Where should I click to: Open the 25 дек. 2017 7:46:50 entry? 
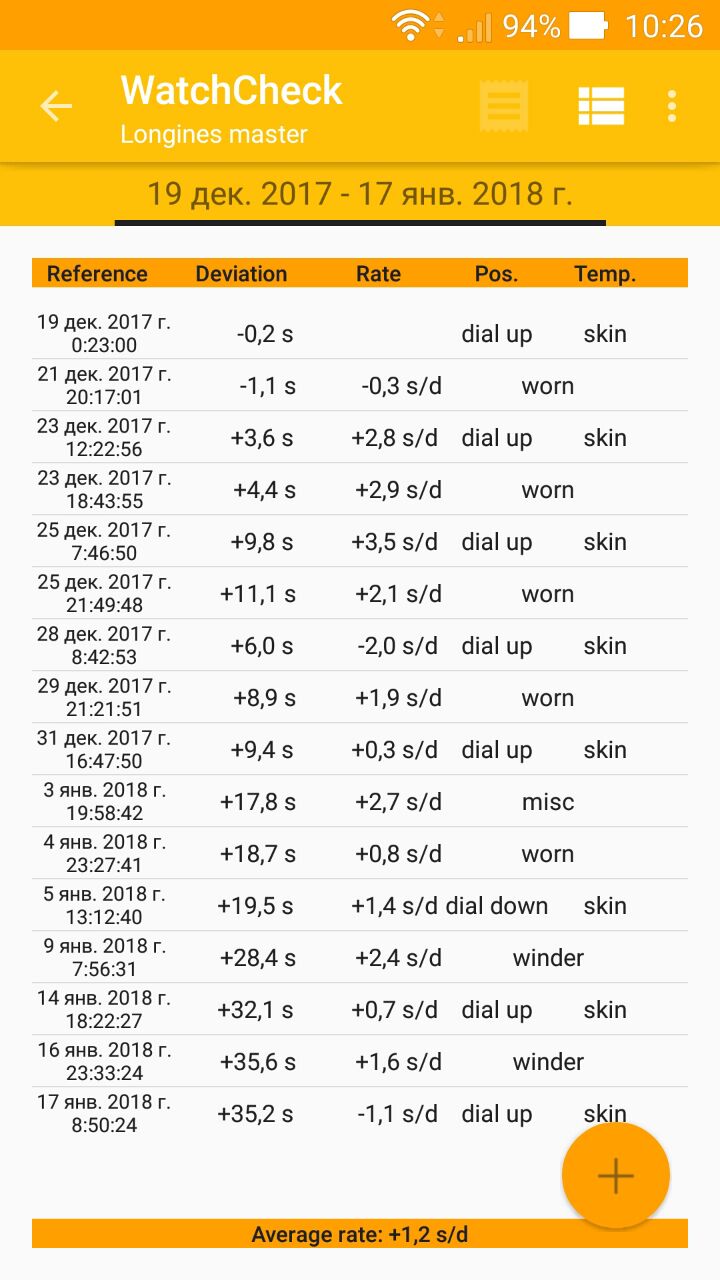tap(360, 542)
